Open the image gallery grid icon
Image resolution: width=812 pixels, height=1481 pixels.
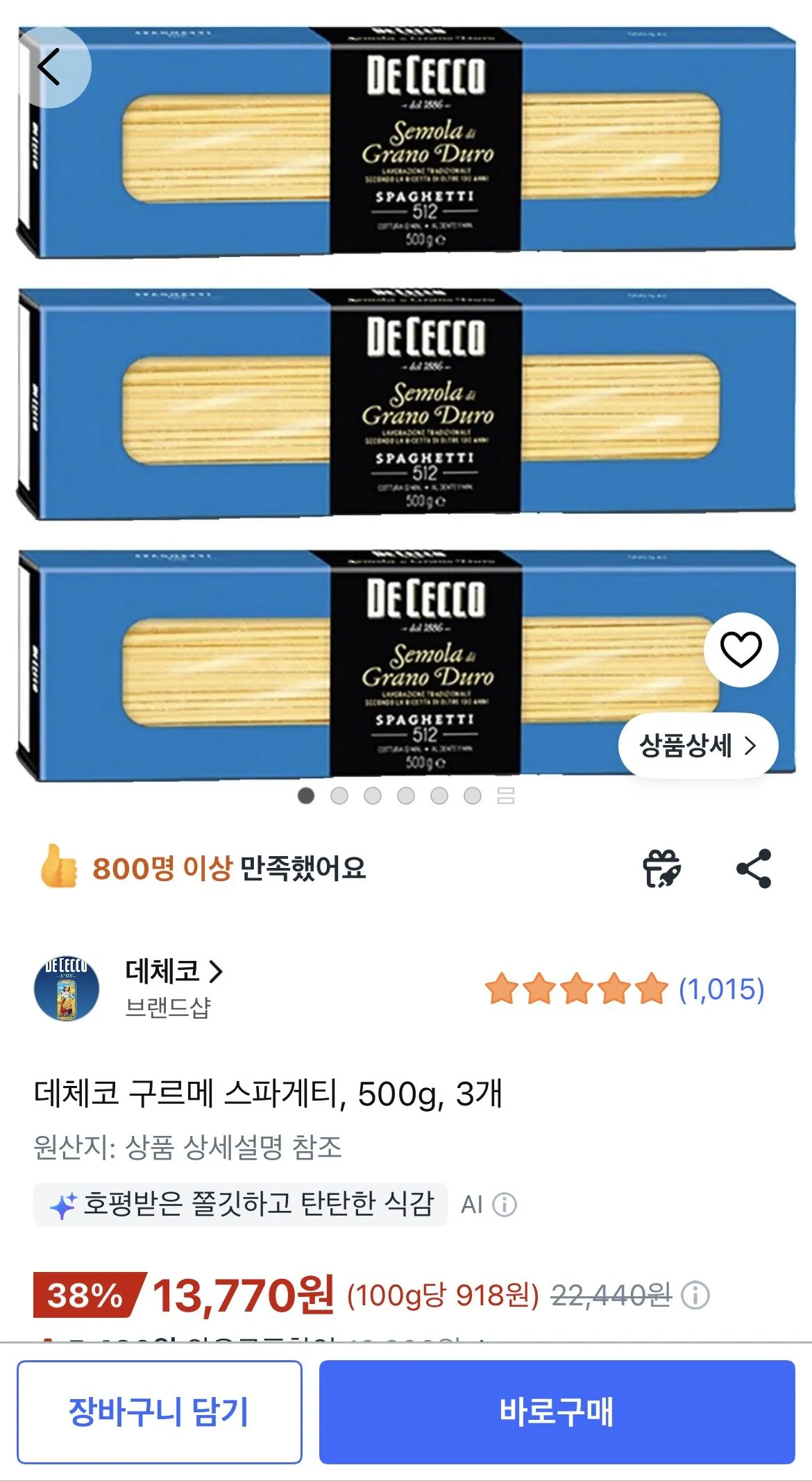coord(506,796)
